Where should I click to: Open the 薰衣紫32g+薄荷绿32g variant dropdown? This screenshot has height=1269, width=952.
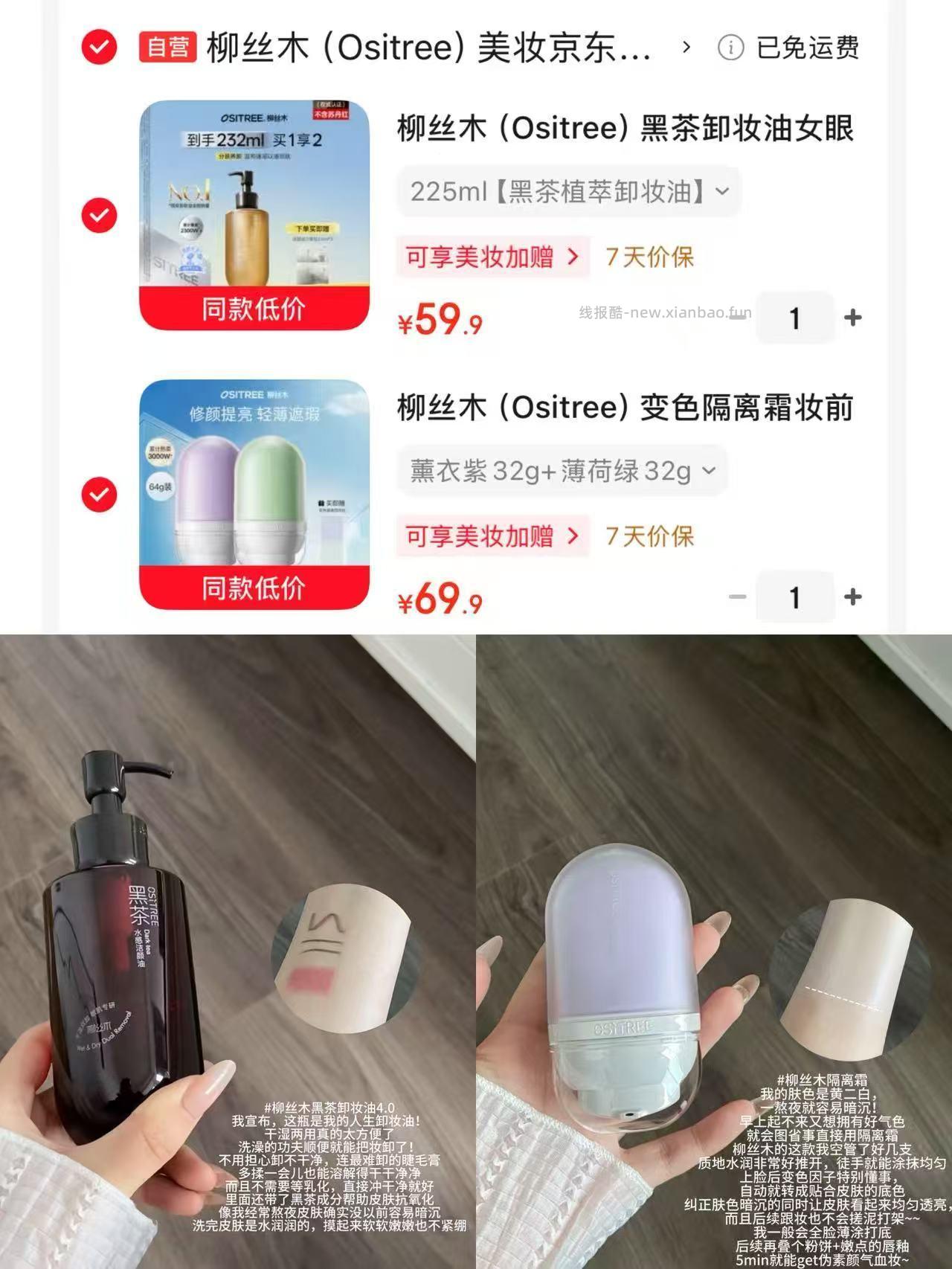pyautogui.click(x=562, y=471)
